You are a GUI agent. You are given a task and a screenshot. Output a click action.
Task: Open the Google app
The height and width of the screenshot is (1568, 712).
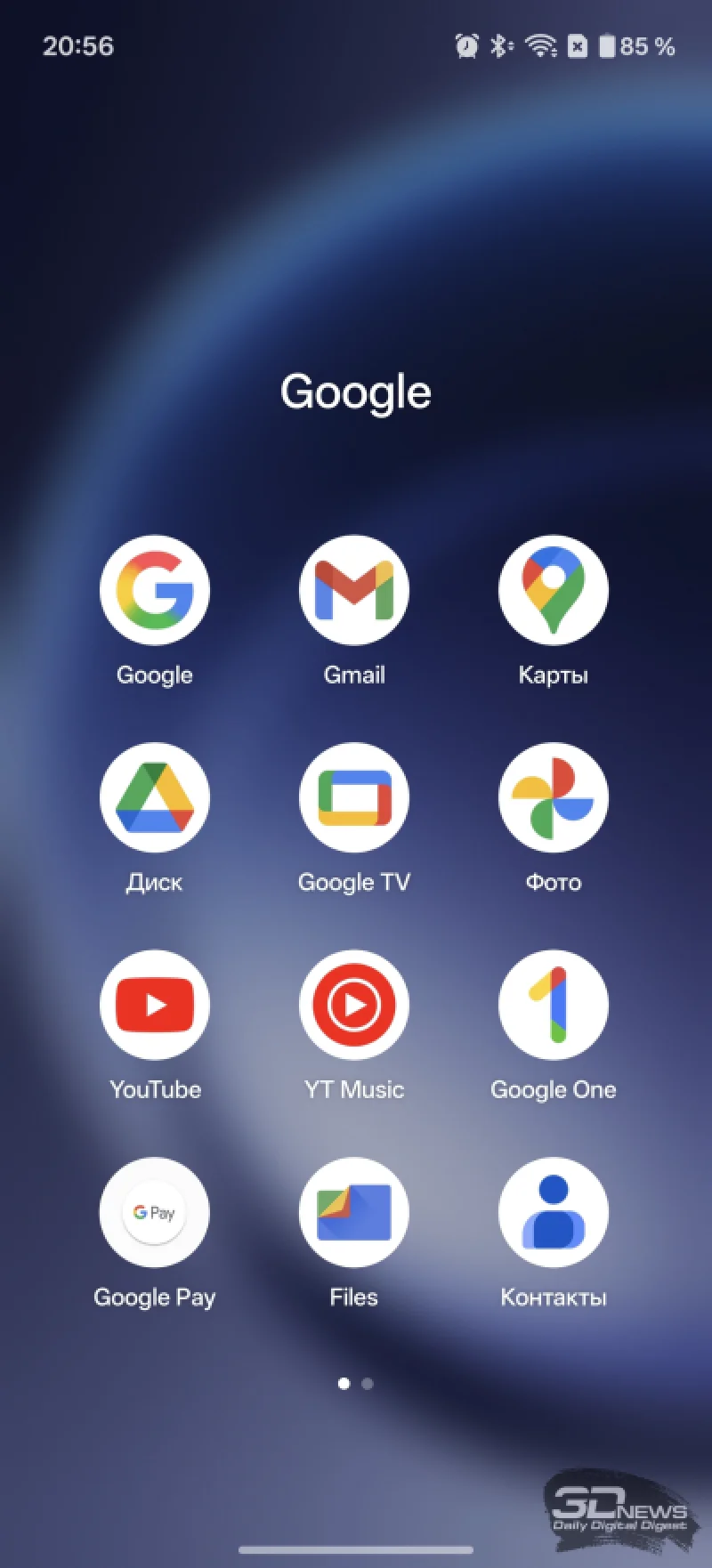155,590
